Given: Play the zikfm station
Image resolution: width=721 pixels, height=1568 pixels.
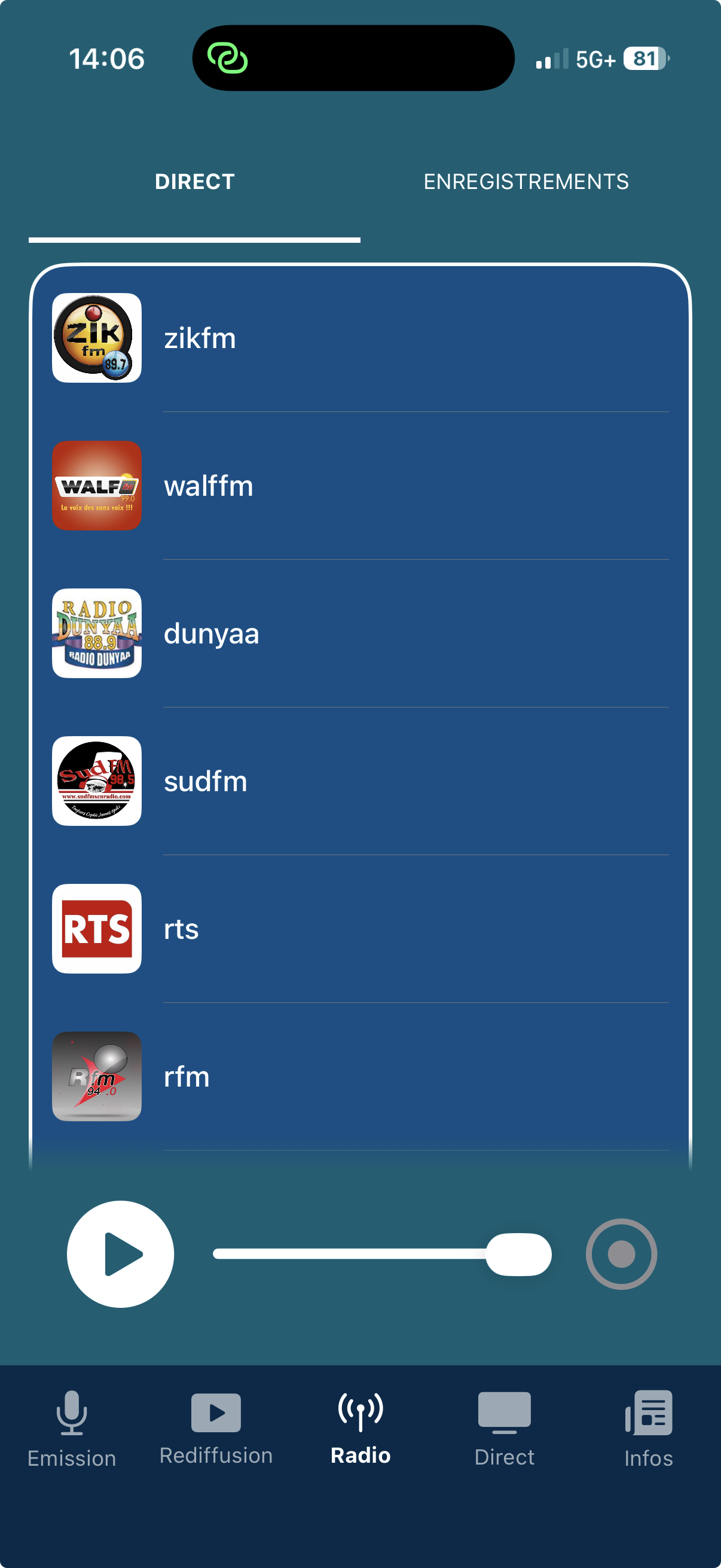Looking at the screenshot, I should 360,338.
